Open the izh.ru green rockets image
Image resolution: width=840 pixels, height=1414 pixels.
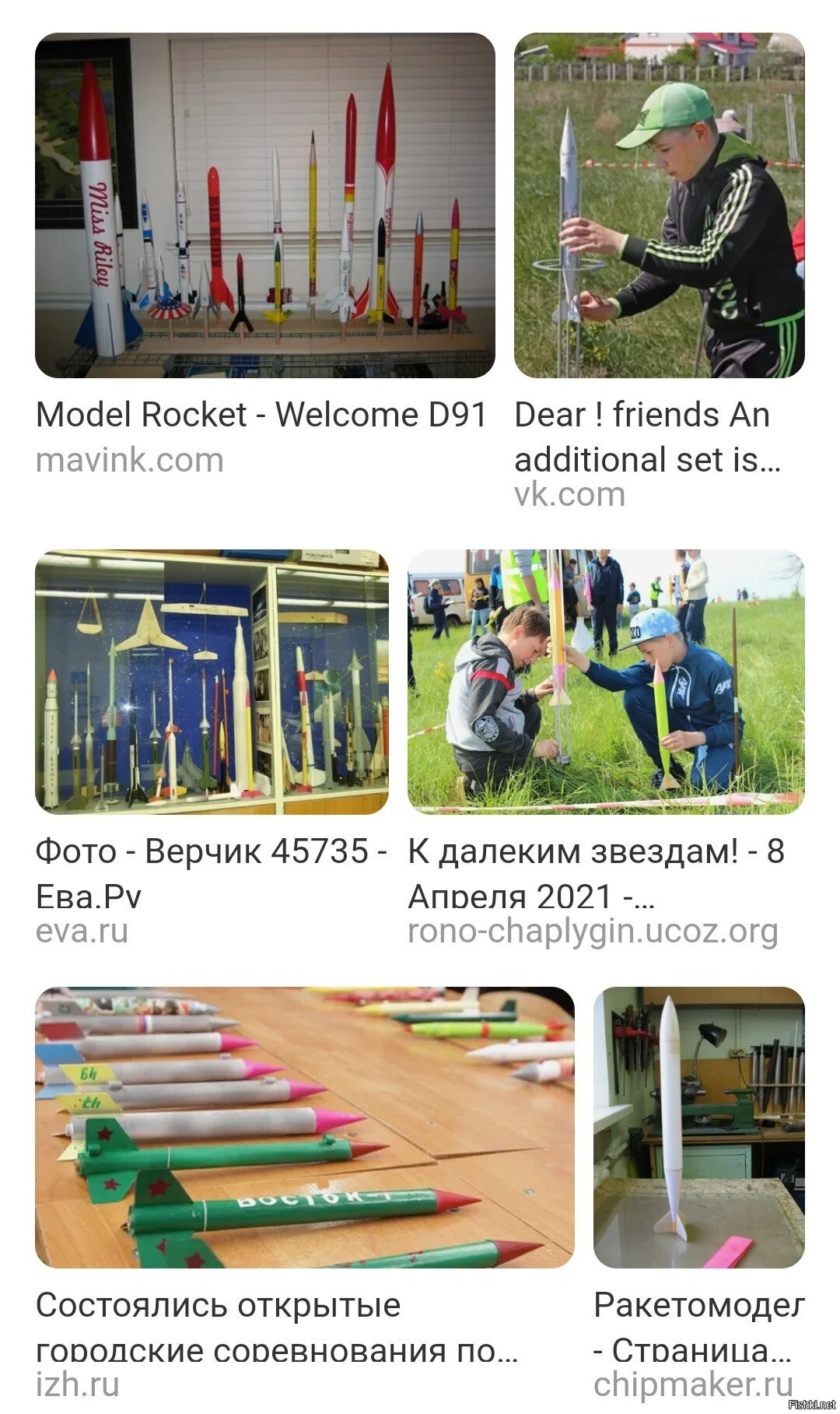(304, 1127)
